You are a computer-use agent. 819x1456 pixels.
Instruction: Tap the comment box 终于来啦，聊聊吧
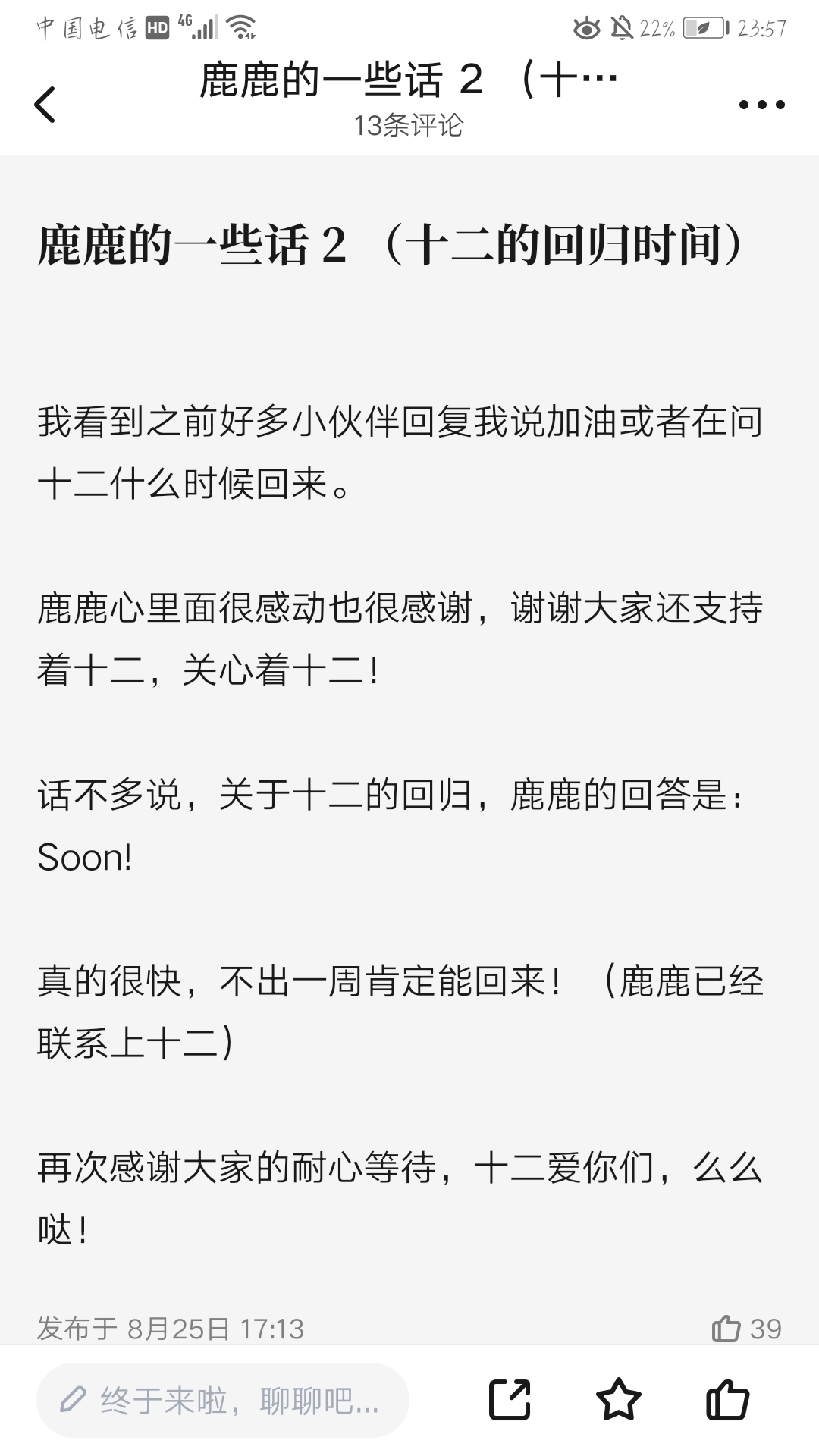click(223, 1400)
